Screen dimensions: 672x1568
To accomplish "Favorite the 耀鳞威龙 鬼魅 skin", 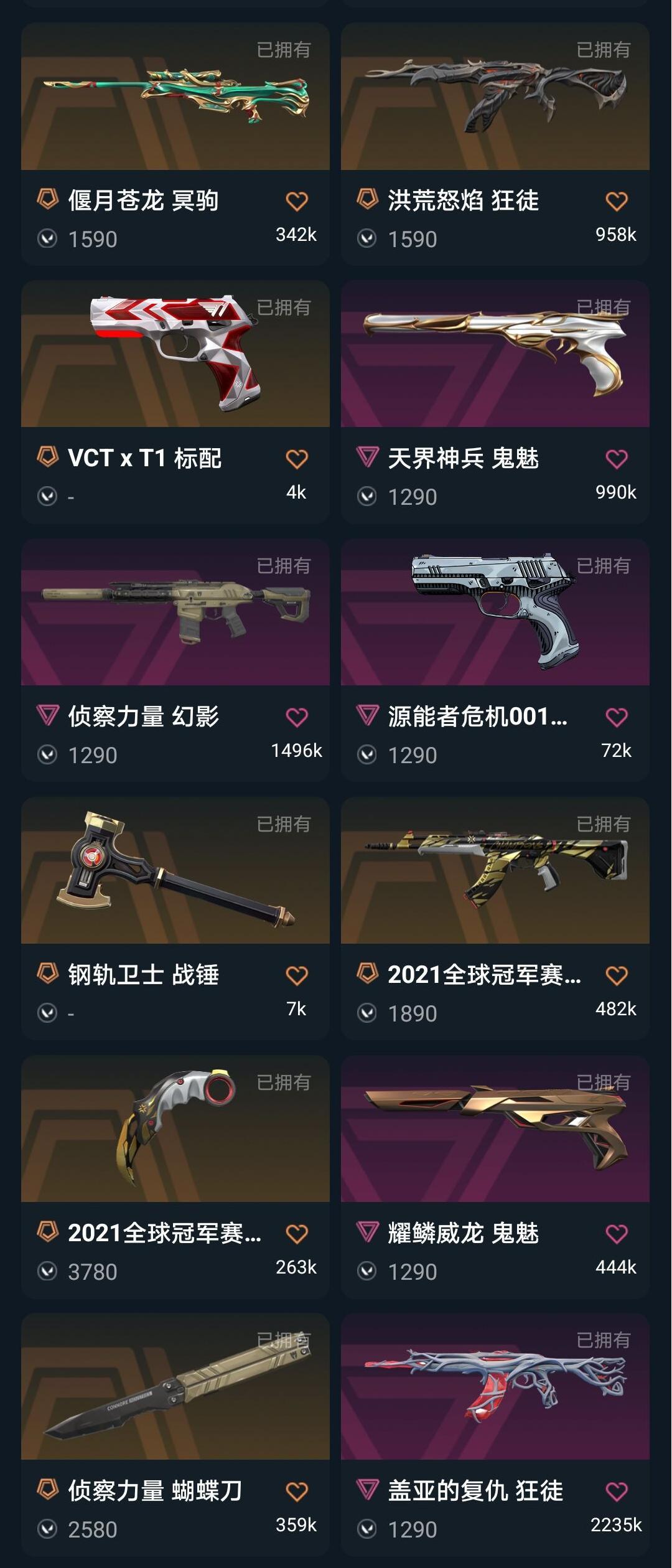I will pyautogui.click(x=617, y=1234).
